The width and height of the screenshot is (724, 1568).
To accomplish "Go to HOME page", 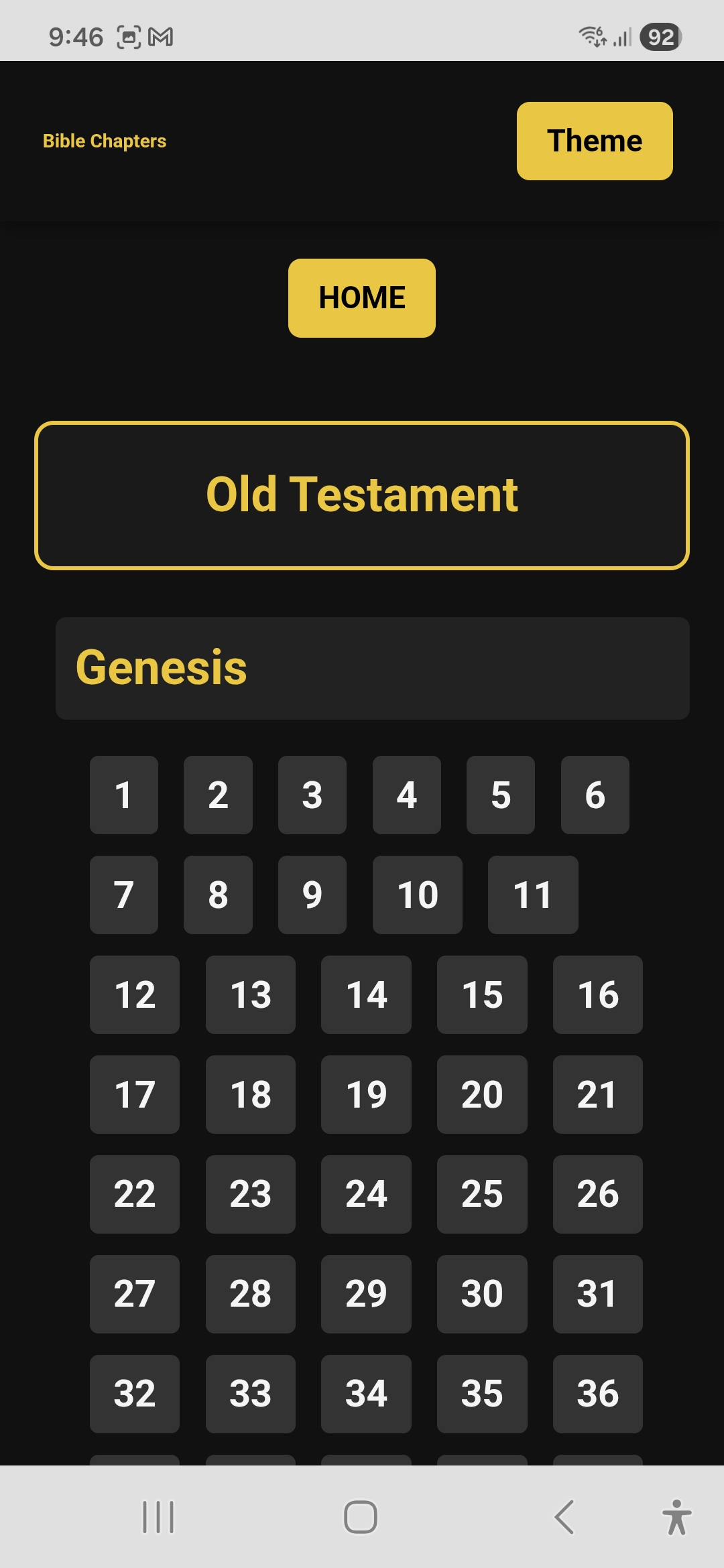I will pos(362,298).
